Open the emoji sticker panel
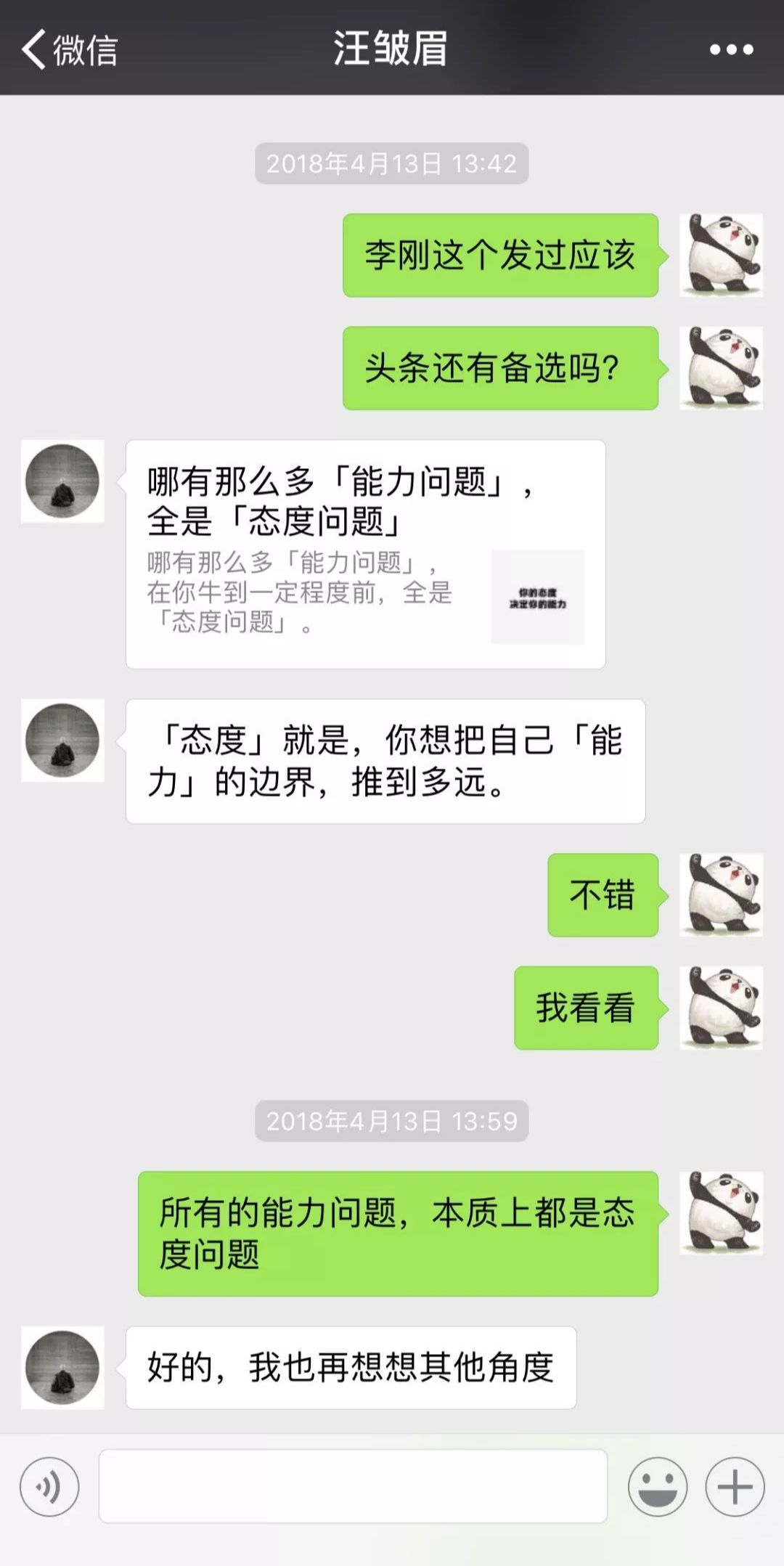 coord(657,1486)
